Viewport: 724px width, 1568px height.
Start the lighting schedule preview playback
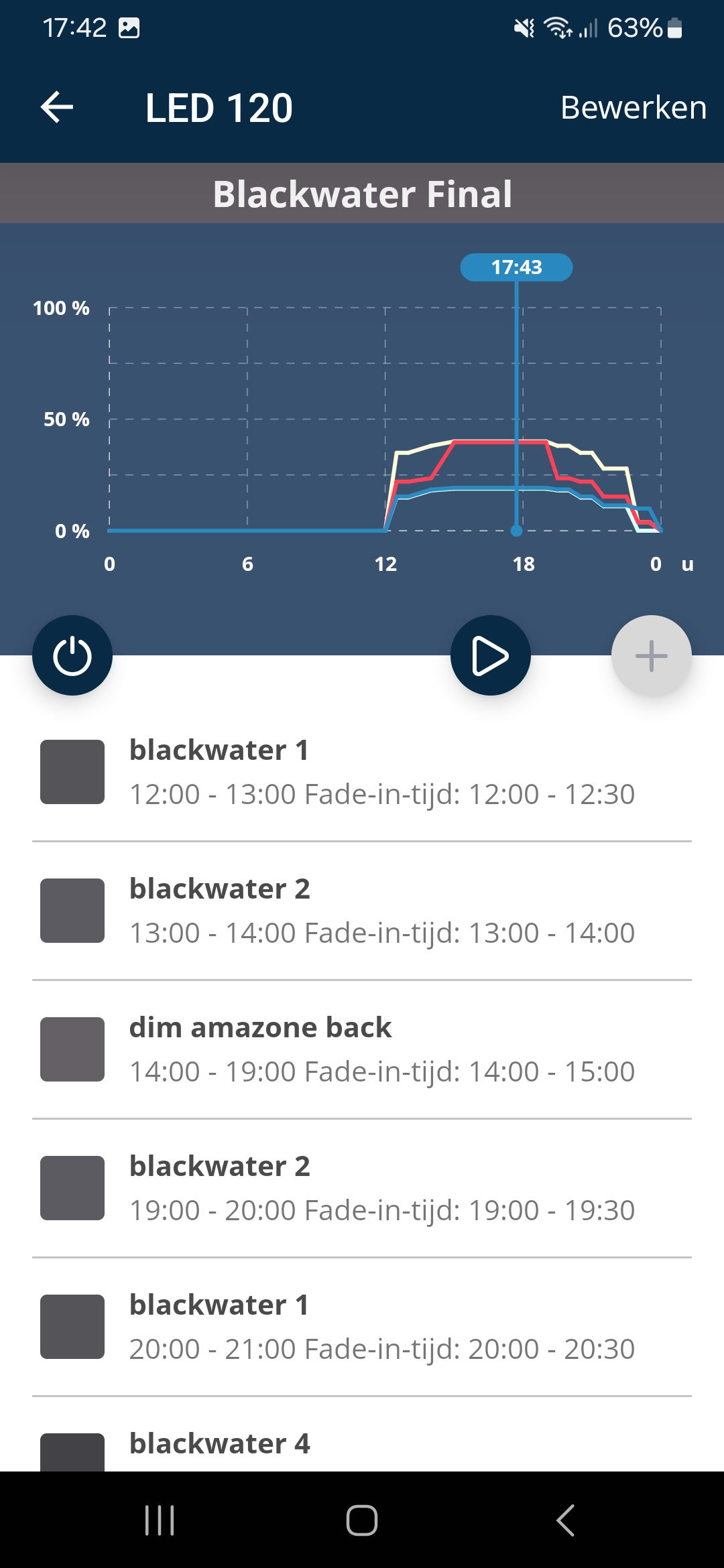tap(490, 655)
